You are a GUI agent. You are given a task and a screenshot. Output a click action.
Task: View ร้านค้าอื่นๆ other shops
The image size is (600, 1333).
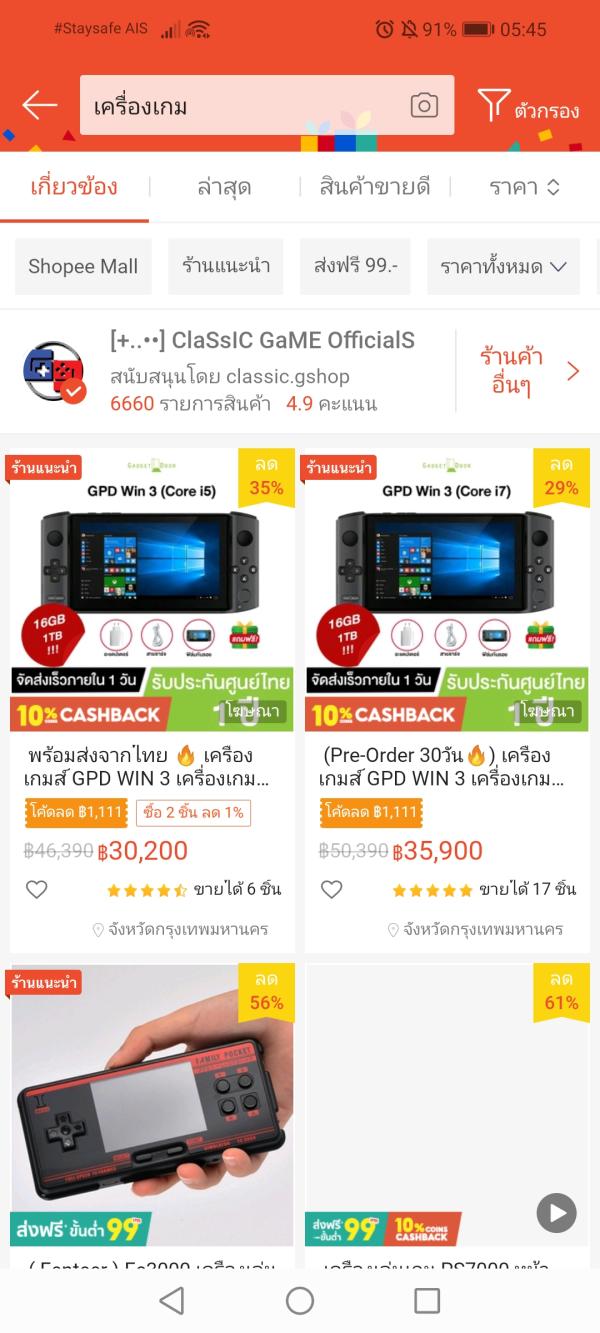[528, 371]
